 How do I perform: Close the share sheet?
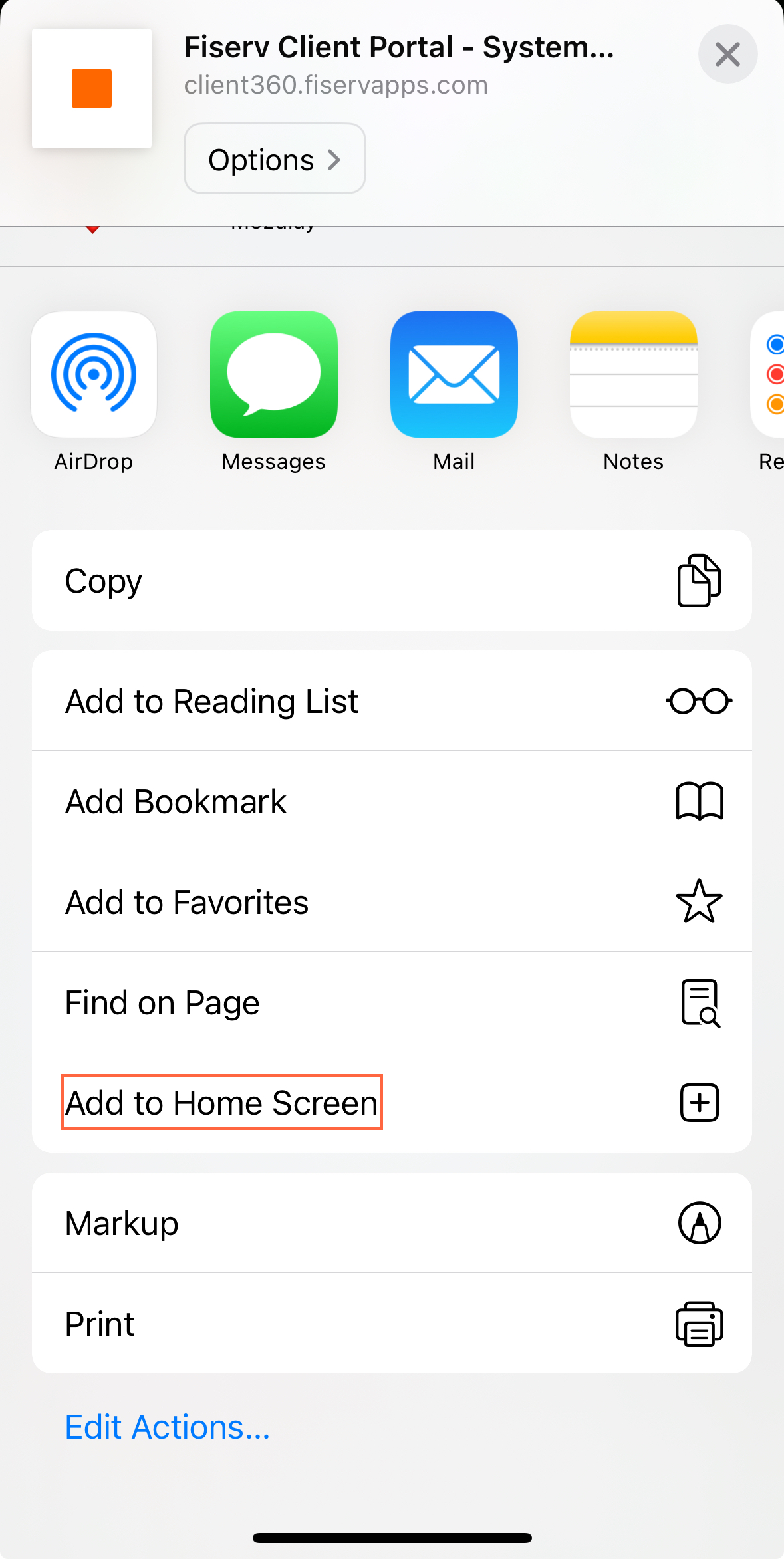[727, 54]
